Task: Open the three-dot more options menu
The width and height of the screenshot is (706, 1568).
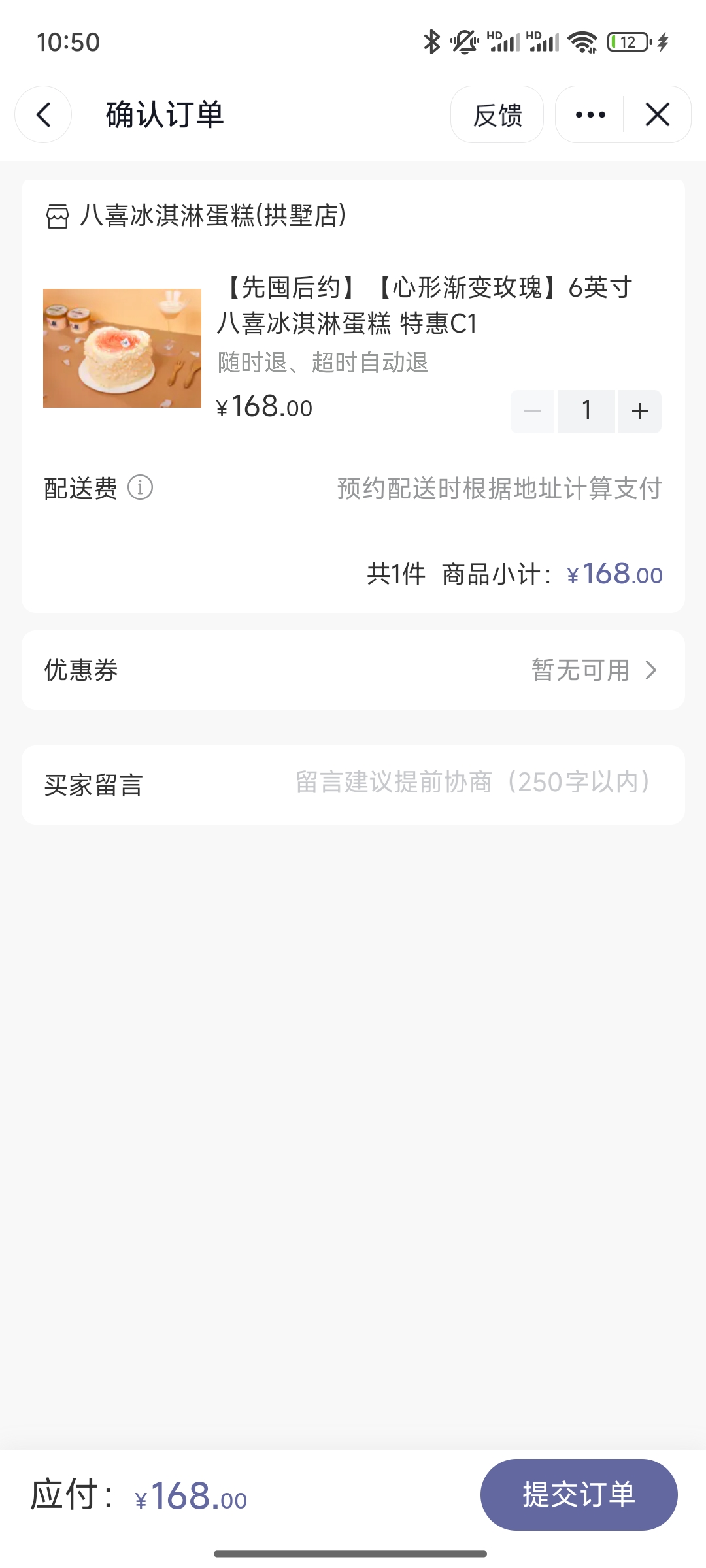Action: (590, 115)
